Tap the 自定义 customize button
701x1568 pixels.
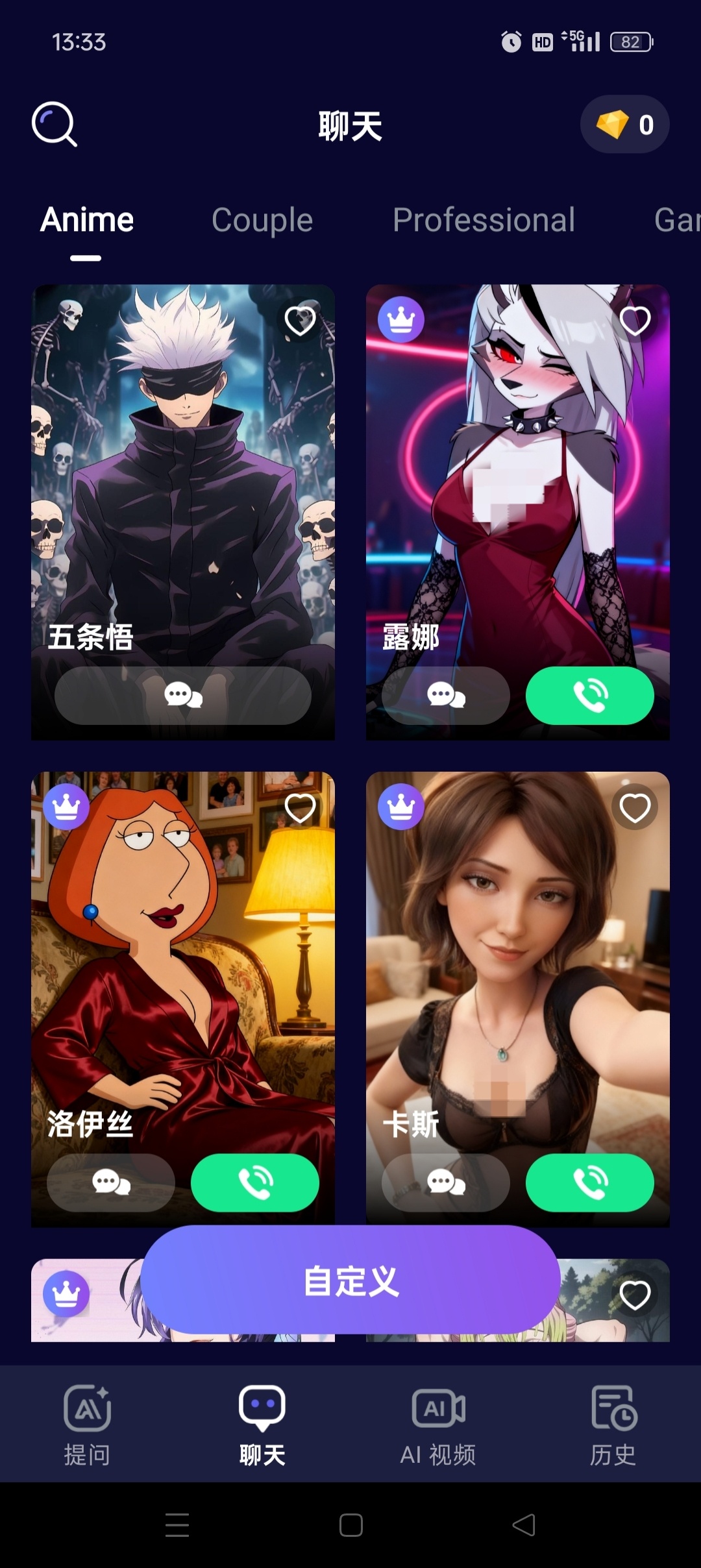click(x=350, y=1280)
